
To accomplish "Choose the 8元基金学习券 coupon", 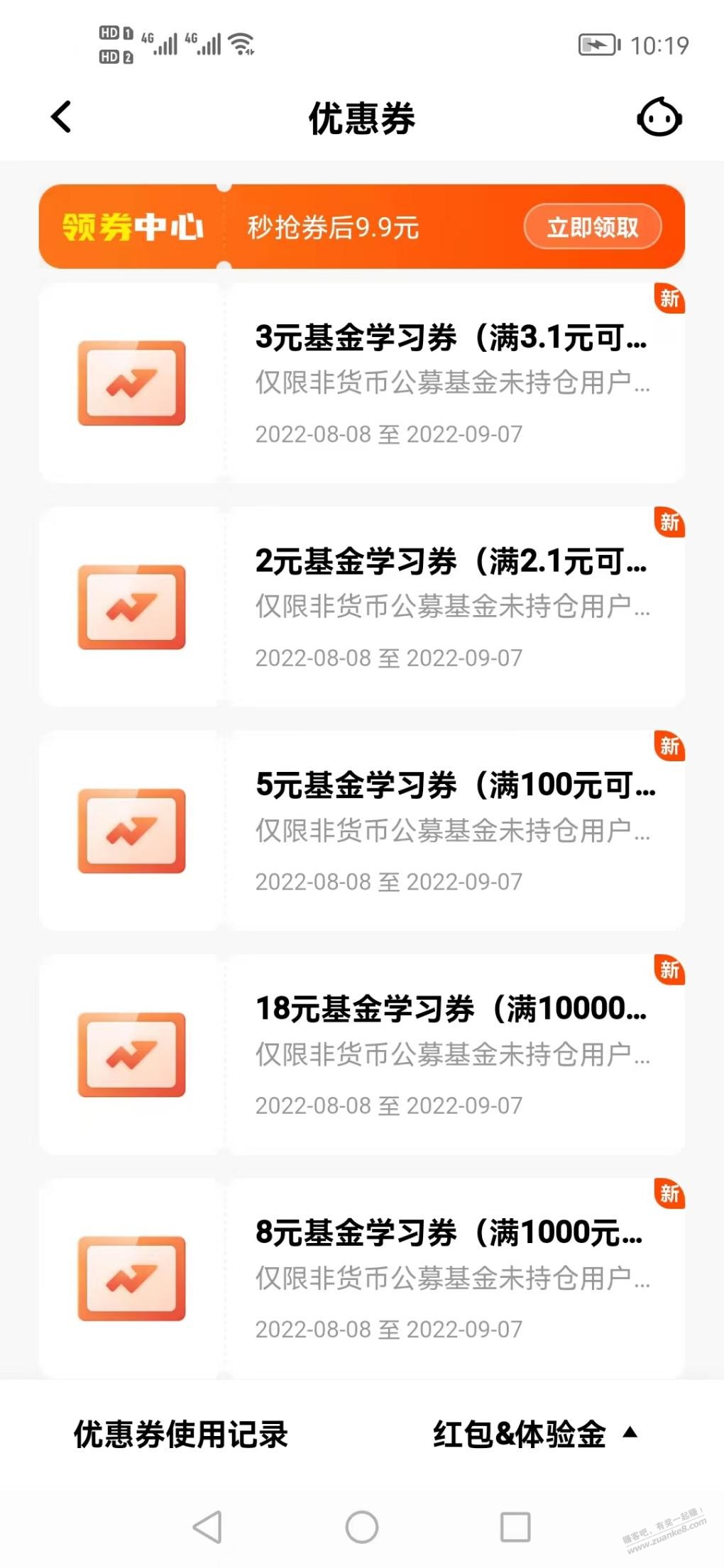I will pos(451,1278).
